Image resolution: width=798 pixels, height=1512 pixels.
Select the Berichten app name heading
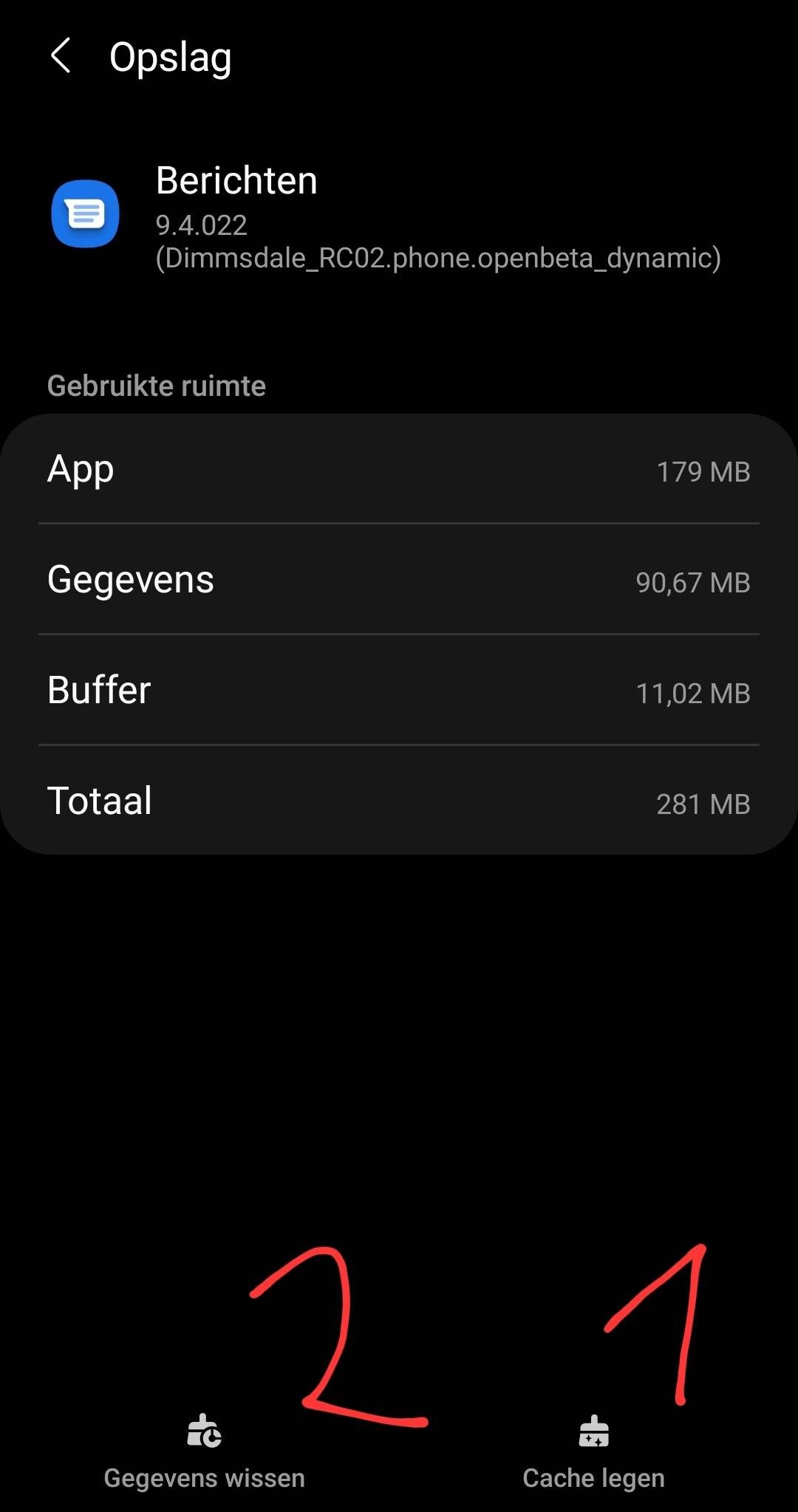click(236, 179)
